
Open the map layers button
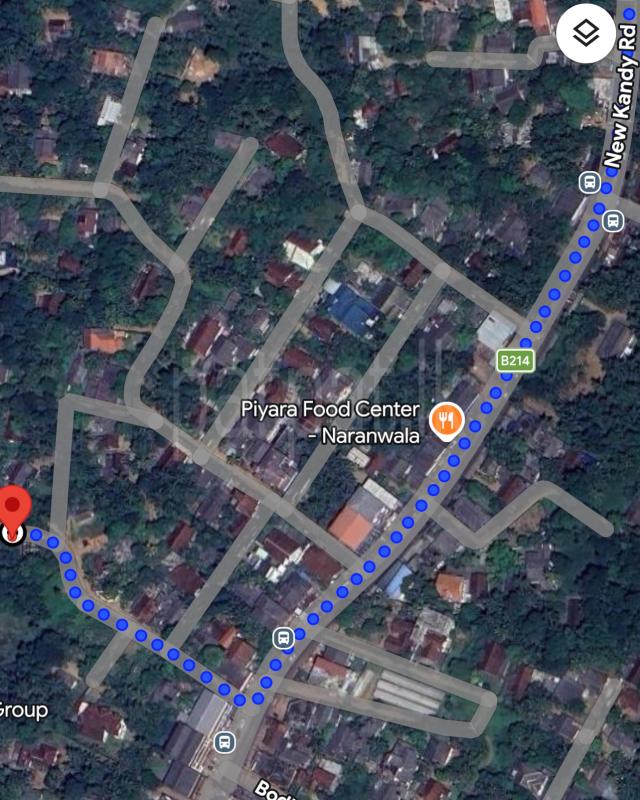[x=587, y=35]
